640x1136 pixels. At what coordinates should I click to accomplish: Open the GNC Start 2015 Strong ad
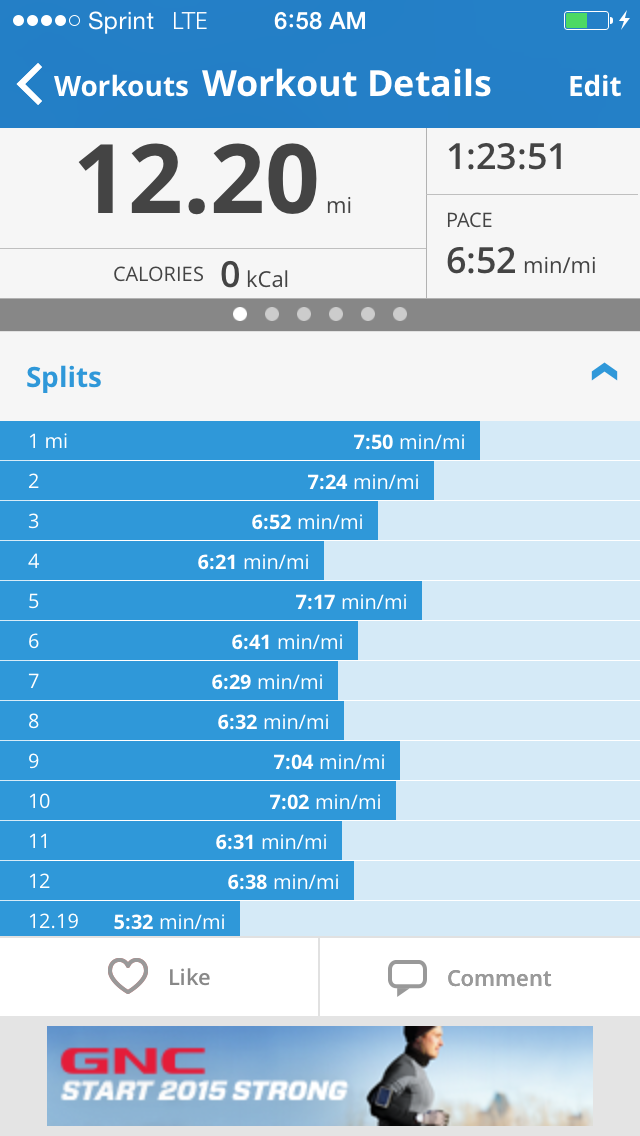tap(320, 1076)
